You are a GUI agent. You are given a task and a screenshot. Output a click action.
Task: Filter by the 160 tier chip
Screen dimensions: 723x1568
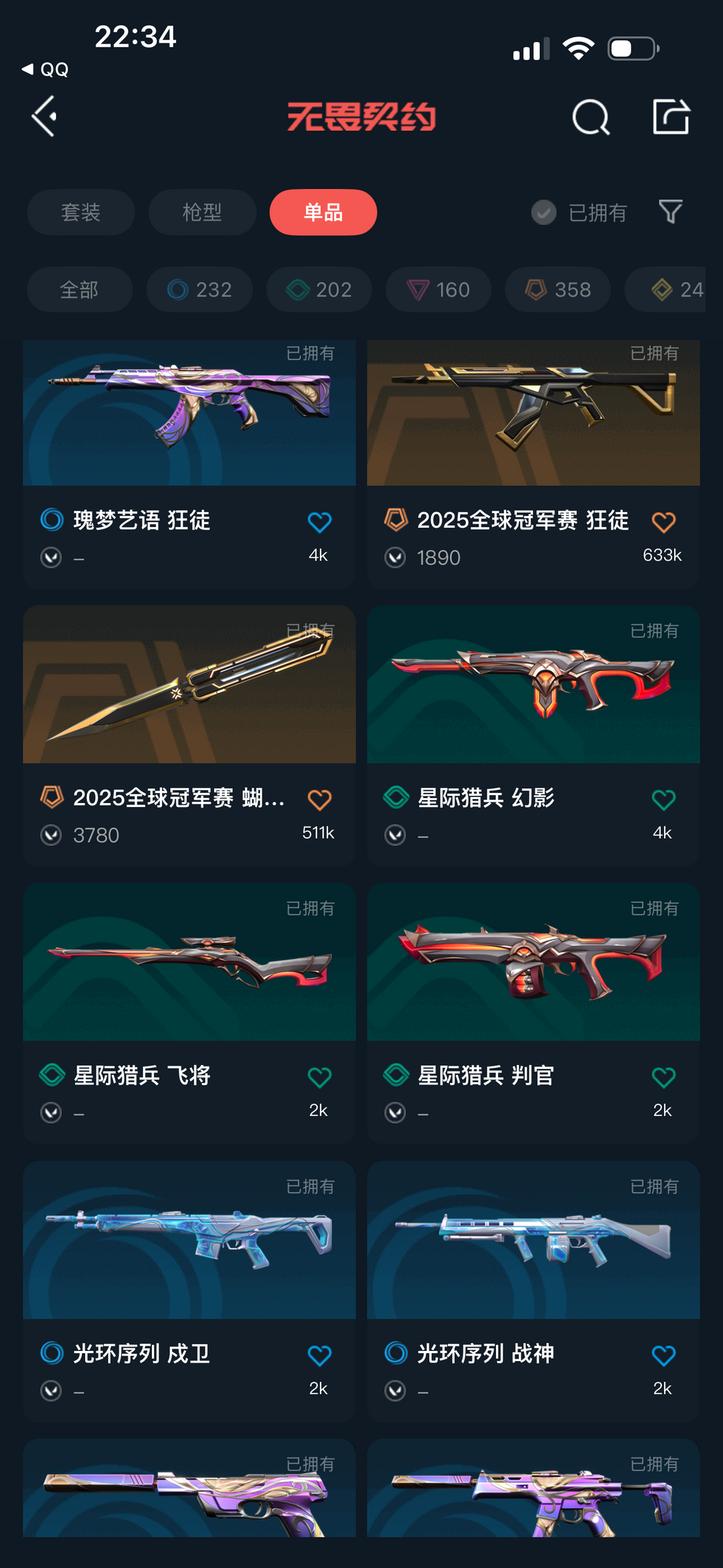[x=438, y=289]
